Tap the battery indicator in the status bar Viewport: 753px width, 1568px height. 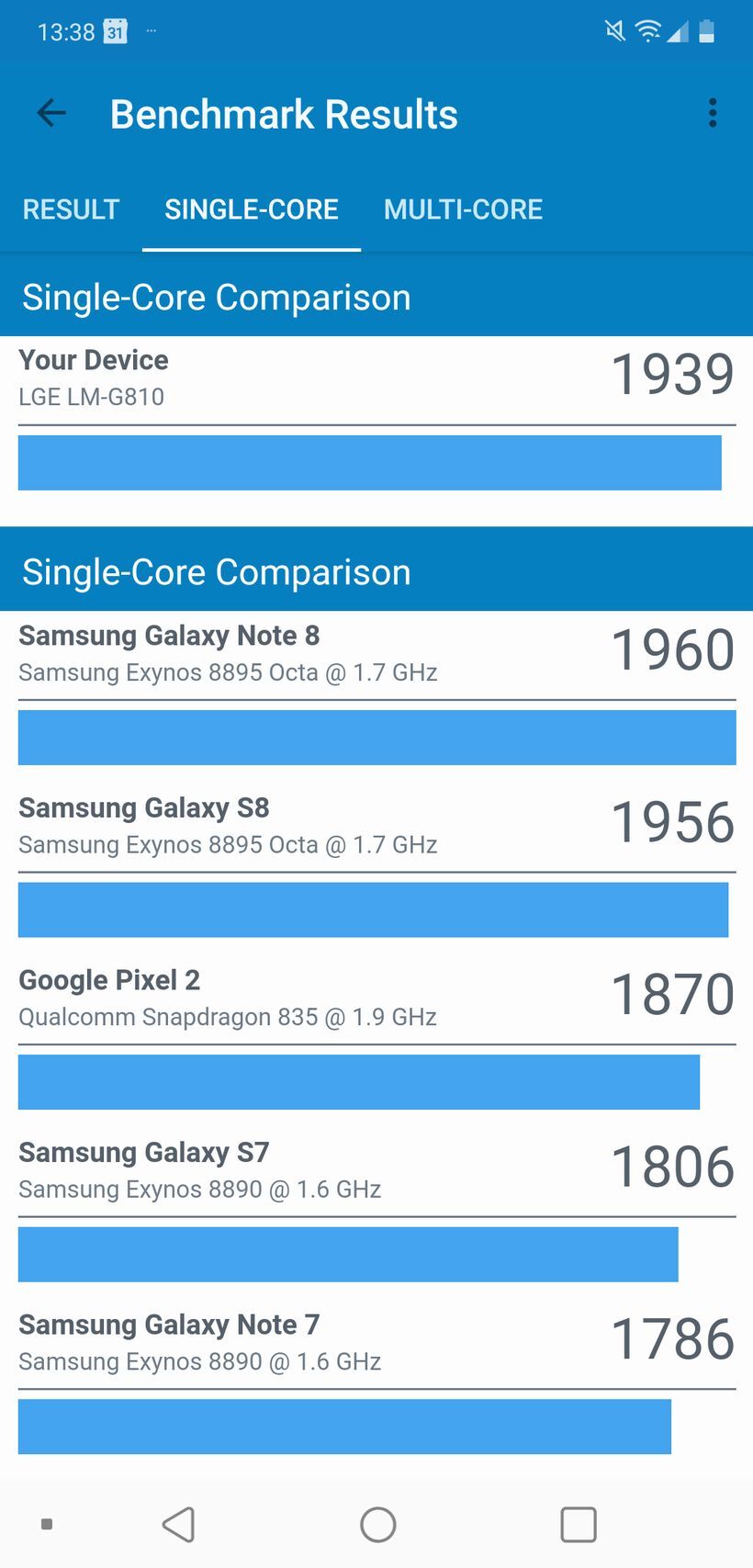709,30
